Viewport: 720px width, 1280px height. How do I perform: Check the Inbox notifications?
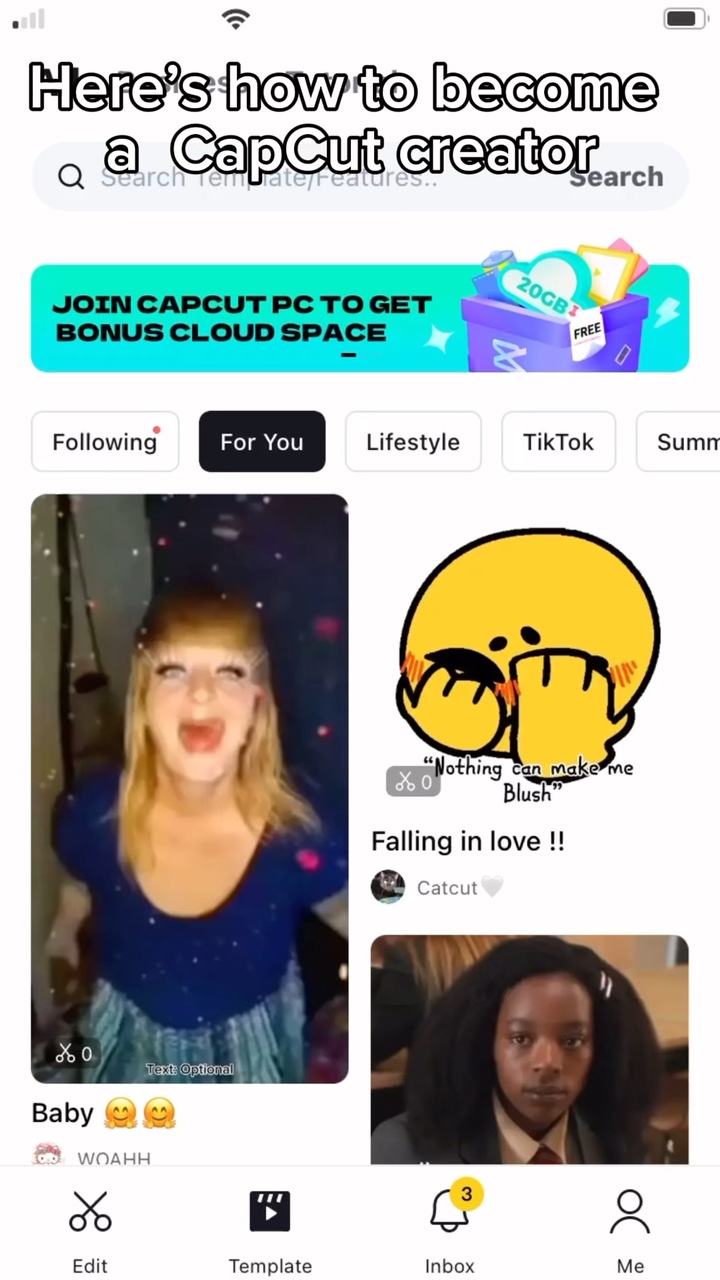450,1230
